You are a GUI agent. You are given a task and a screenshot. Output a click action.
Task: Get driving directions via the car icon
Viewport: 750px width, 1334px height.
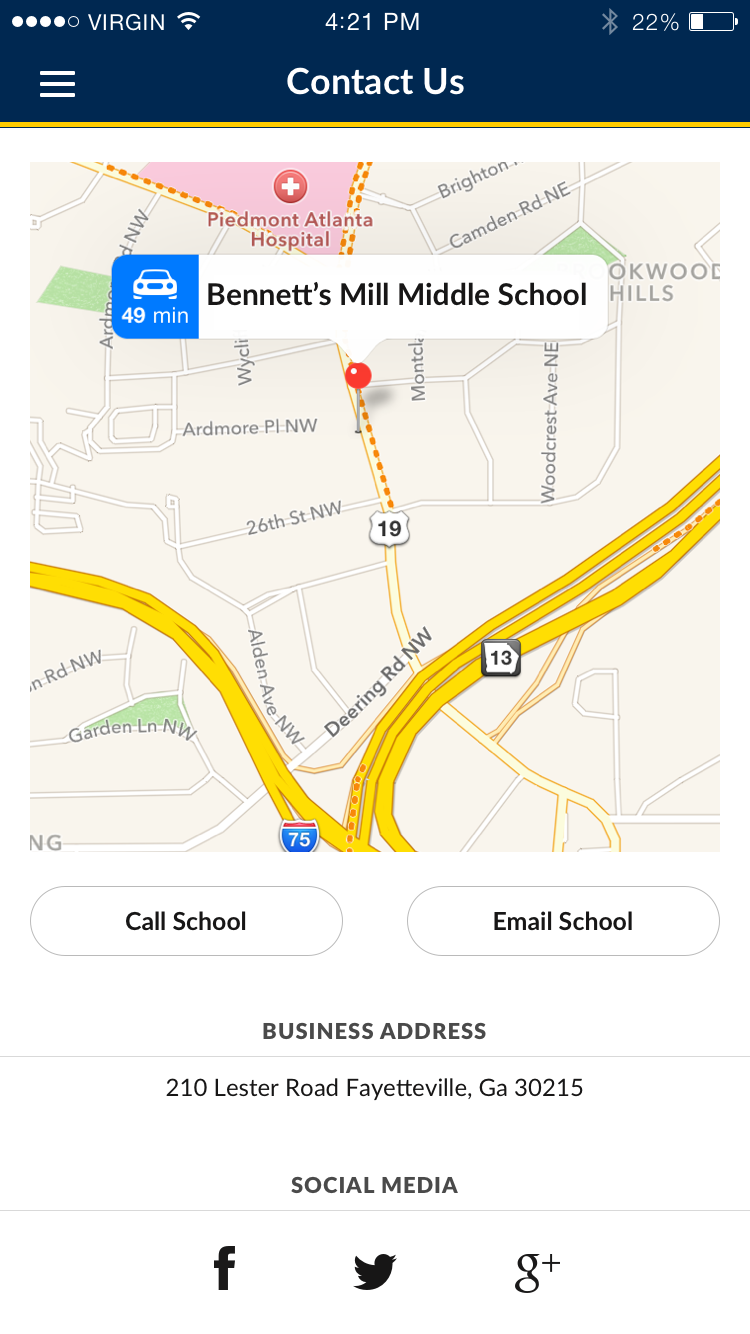(155, 296)
